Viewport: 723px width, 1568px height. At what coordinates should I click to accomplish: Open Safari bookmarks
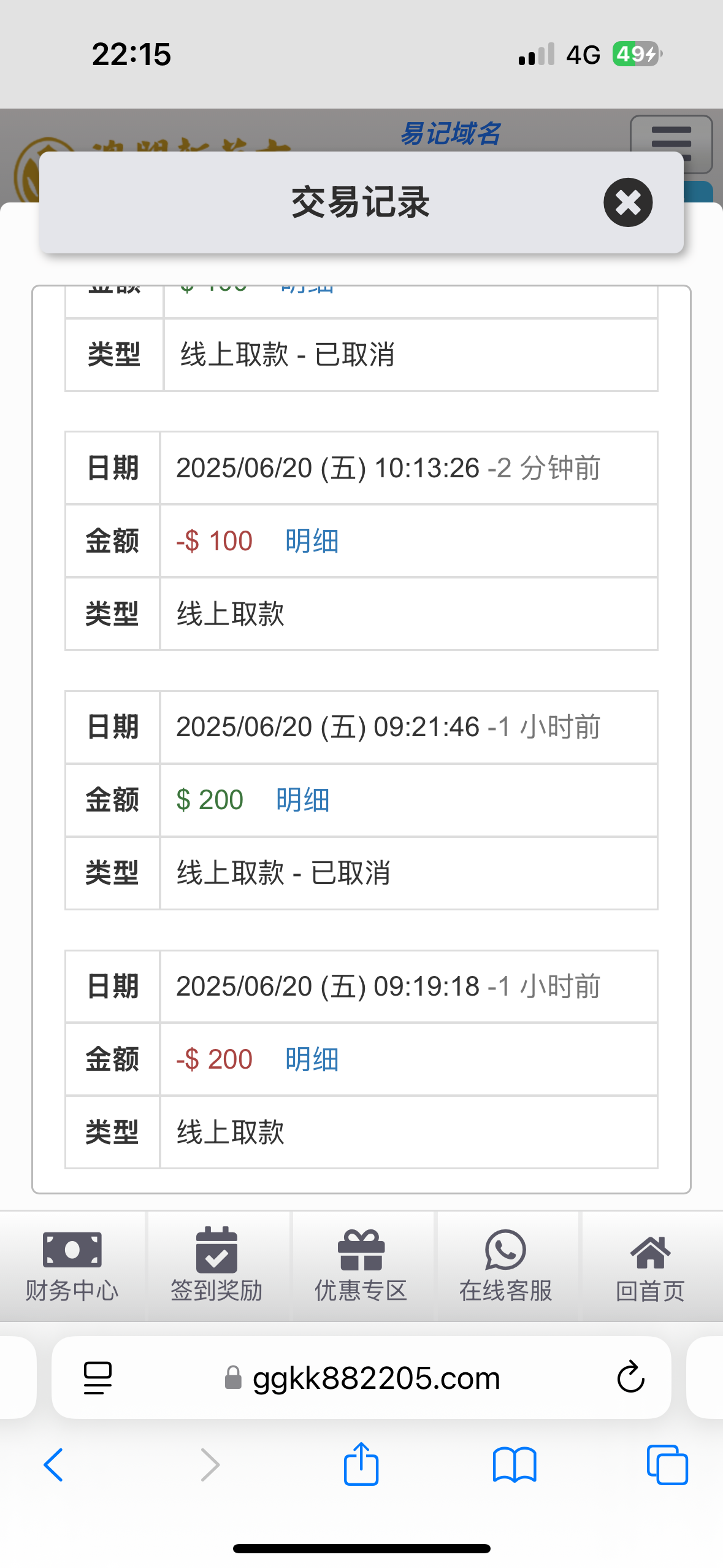515,1465
